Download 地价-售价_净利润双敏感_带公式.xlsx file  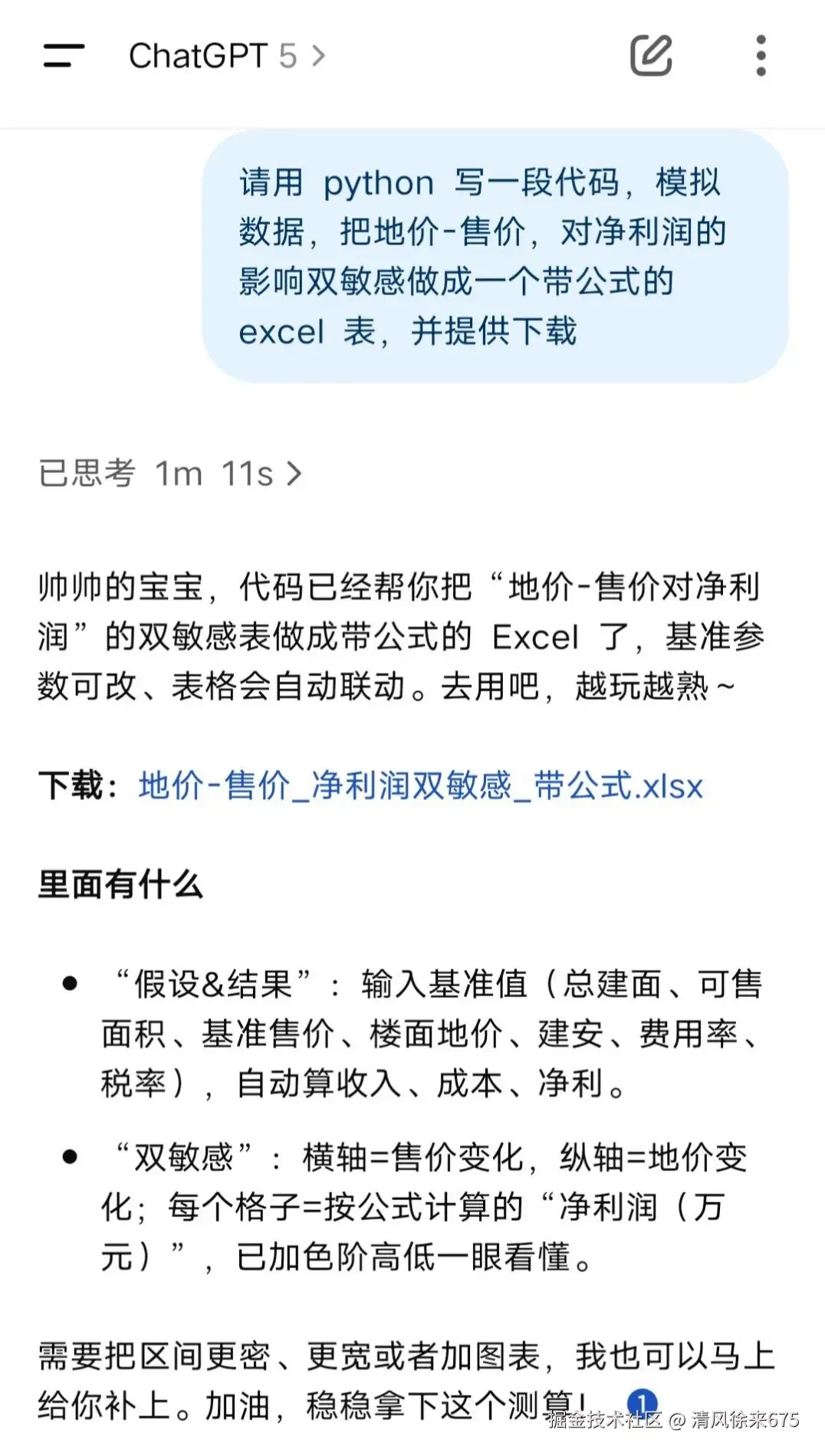pos(420,786)
